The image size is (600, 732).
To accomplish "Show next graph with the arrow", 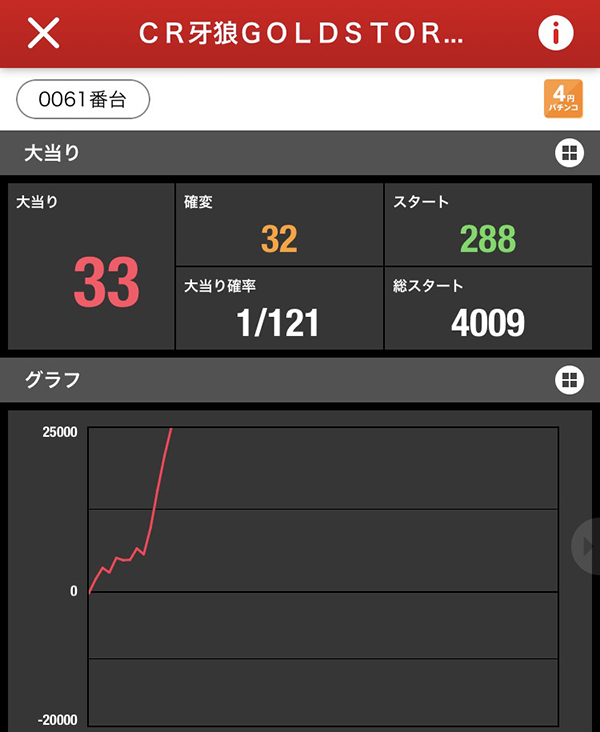I will pyautogui.click(x=587, y=546).
